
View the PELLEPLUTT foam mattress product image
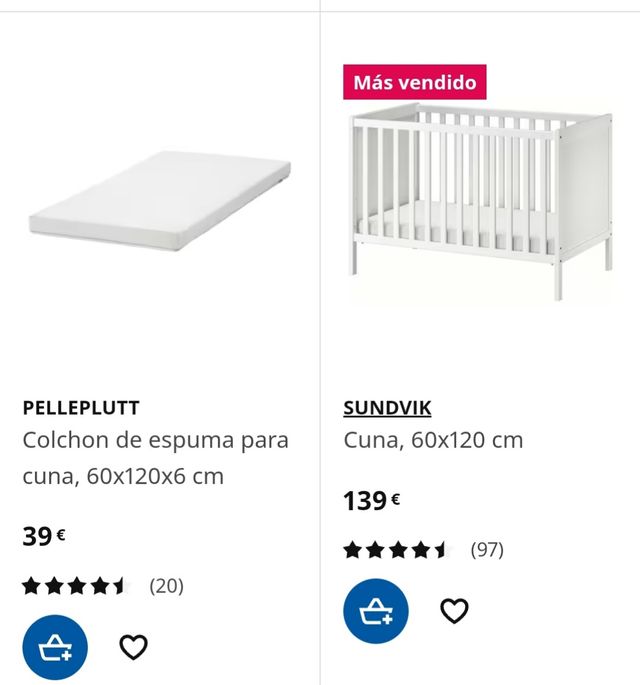[160, 200]
